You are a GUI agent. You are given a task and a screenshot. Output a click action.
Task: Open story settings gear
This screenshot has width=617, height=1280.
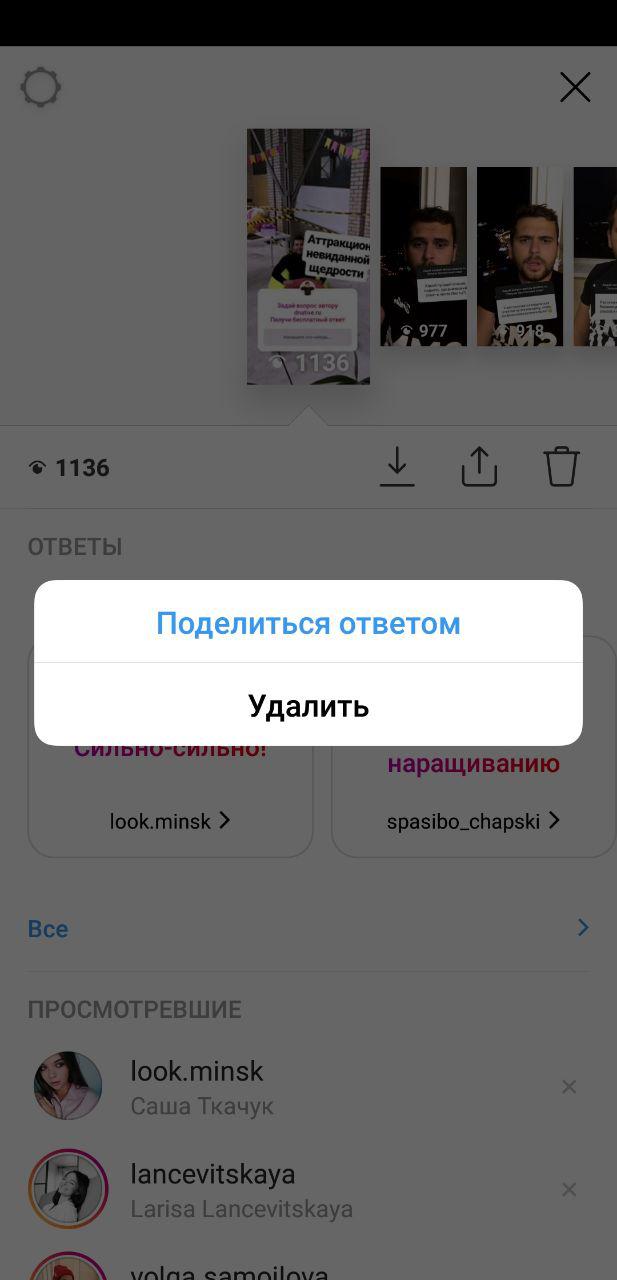41,88
